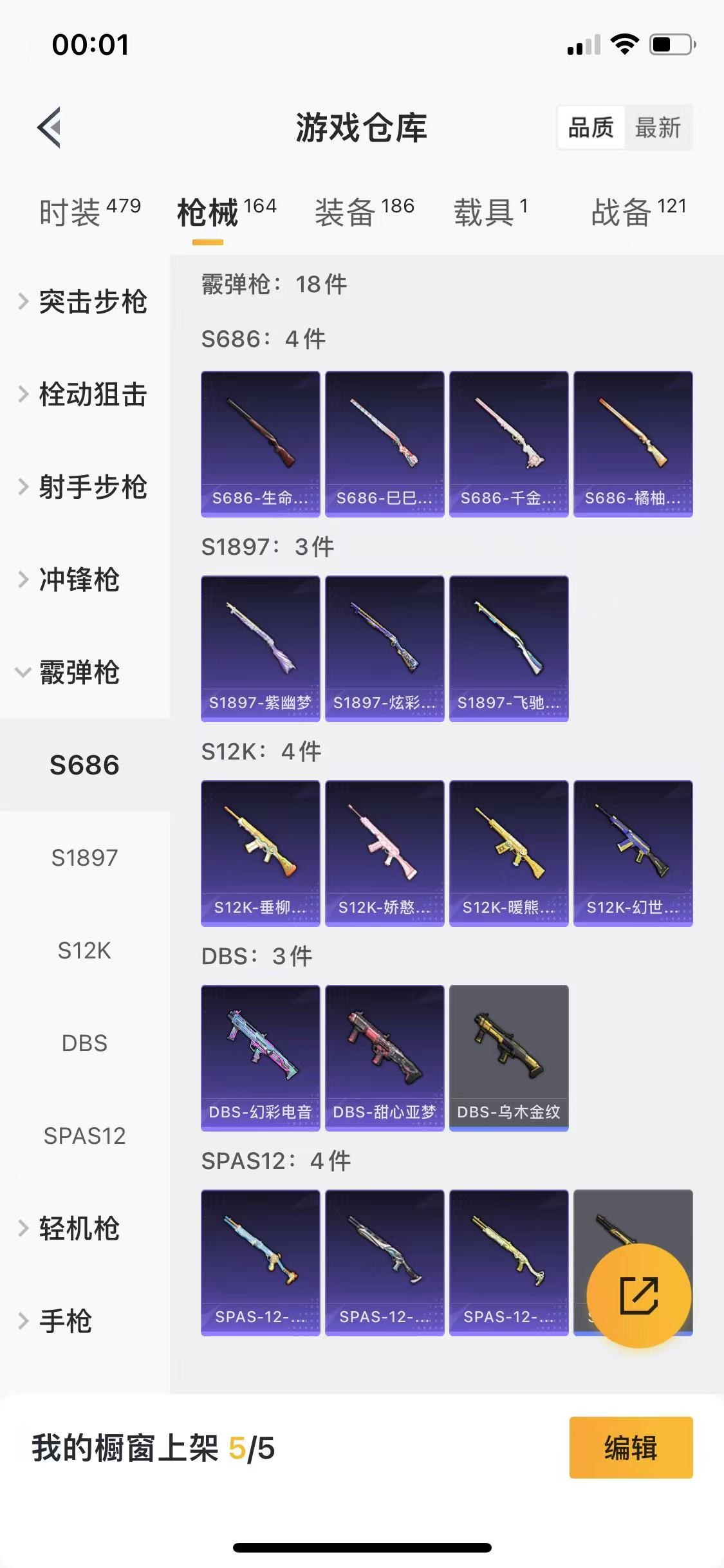
Task: Open the S12K-垂柳 skin tile
Action: point(260,853)
